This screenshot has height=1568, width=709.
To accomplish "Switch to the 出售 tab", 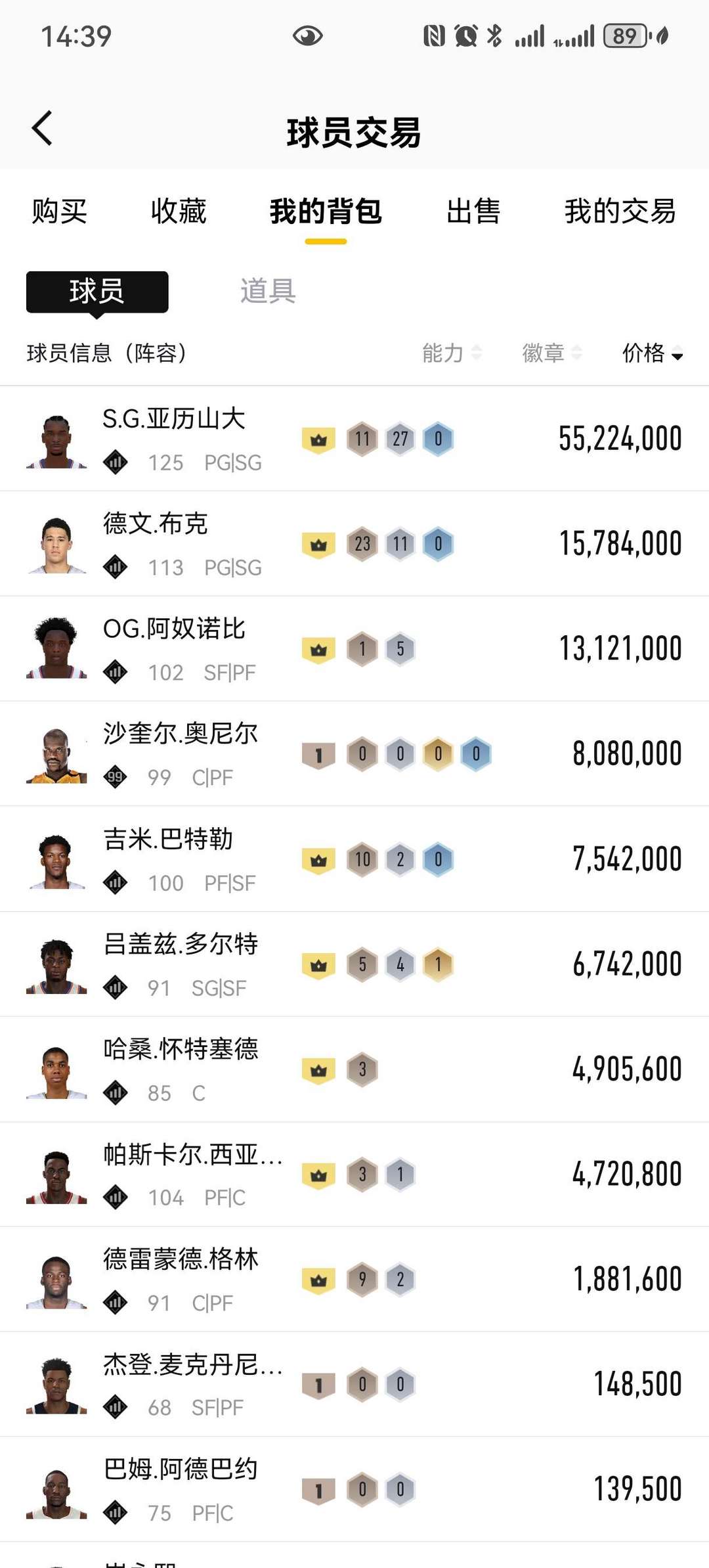I will [x=473, y=212].
